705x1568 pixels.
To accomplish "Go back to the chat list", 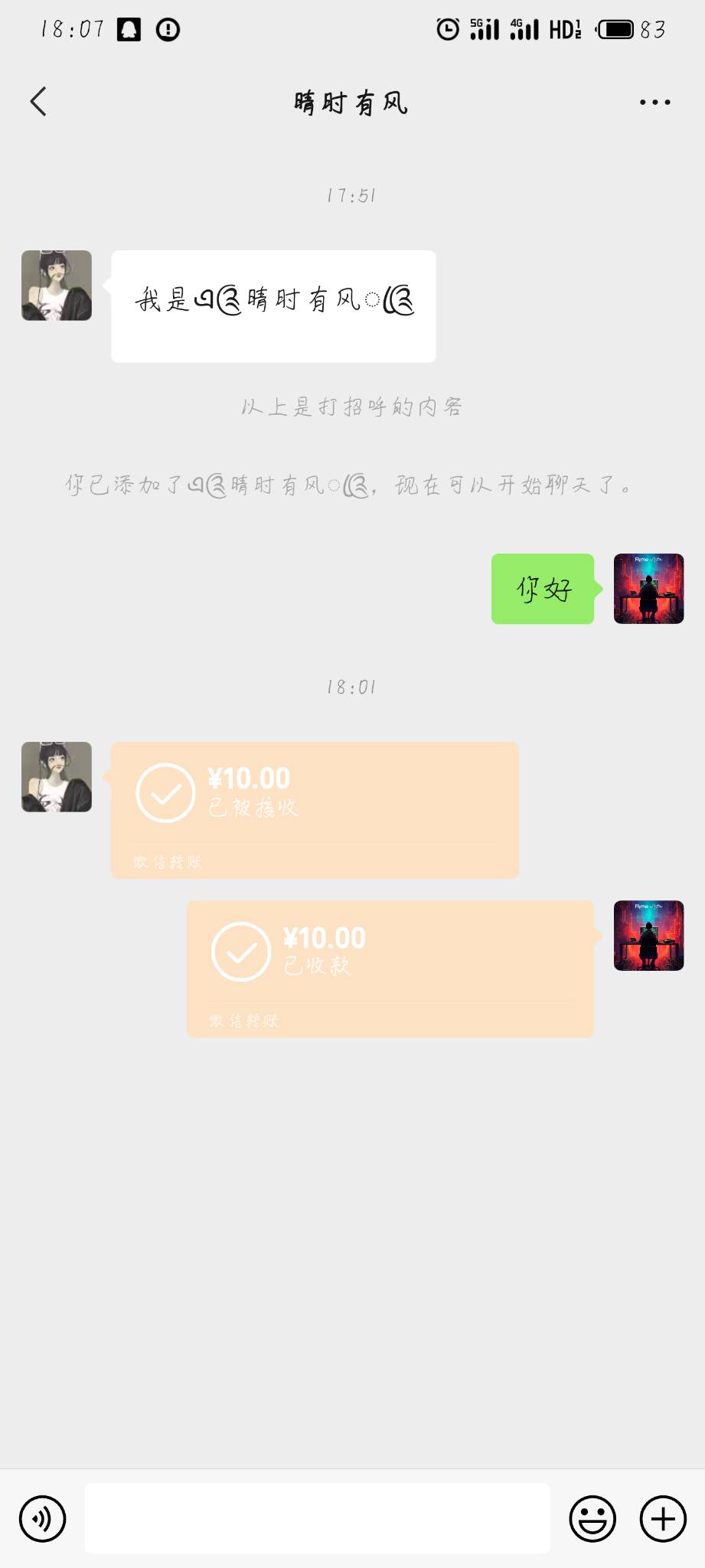I will pyautogui.click(x=38, y=102).
